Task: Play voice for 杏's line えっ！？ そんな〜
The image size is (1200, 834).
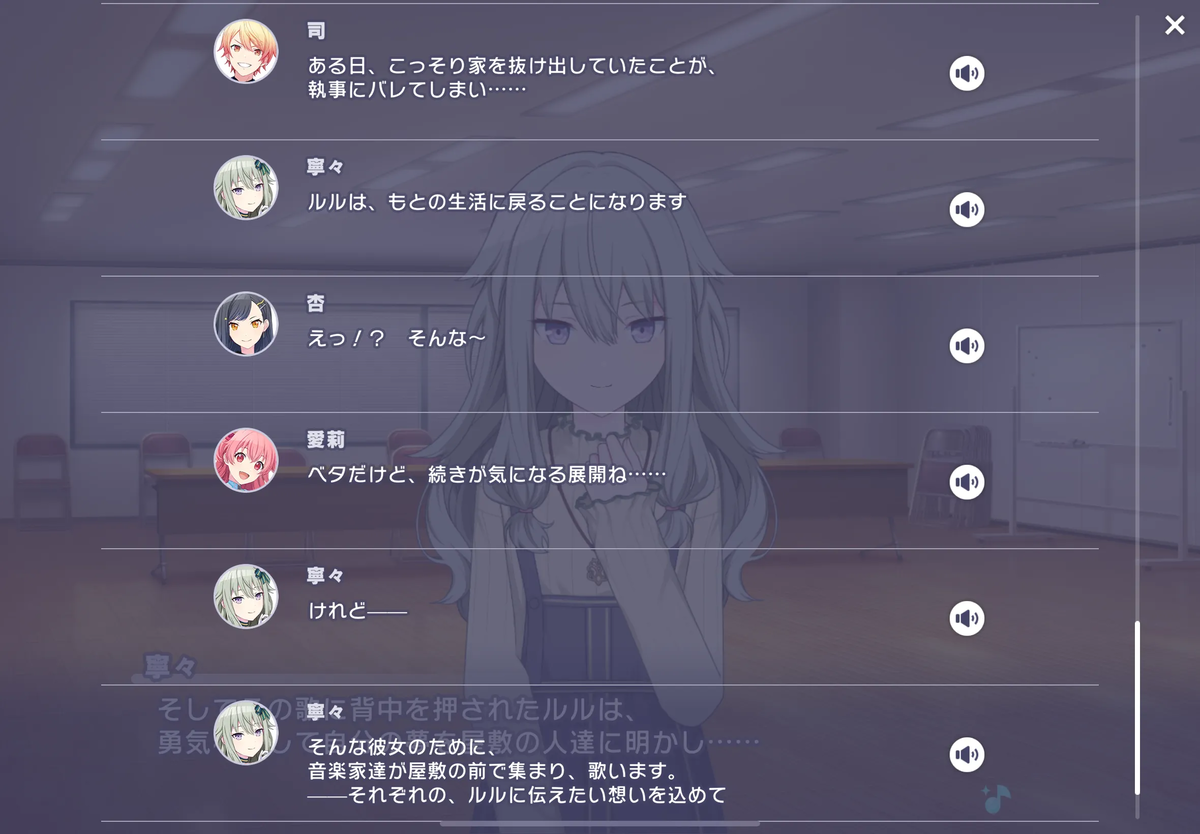Action: 966,345
